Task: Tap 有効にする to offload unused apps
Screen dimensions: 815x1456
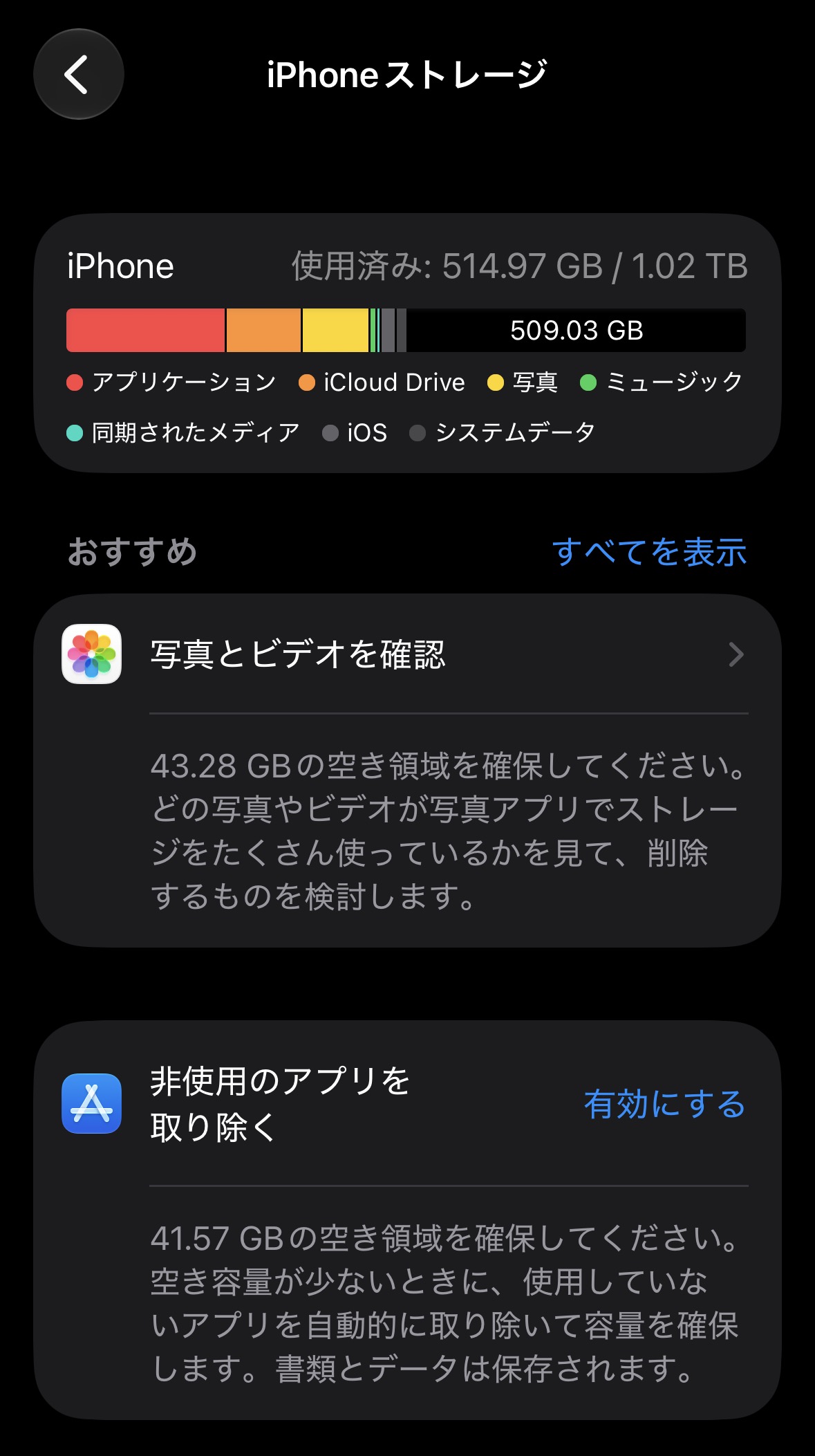Action: 664,1104
